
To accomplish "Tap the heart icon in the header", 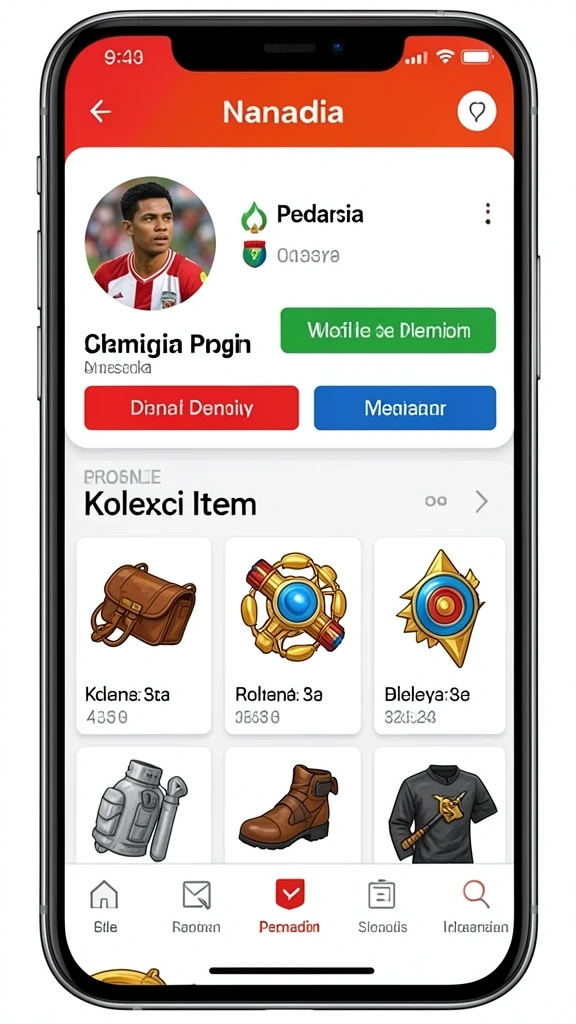I will pyautogui.click(x=477, y=112).
